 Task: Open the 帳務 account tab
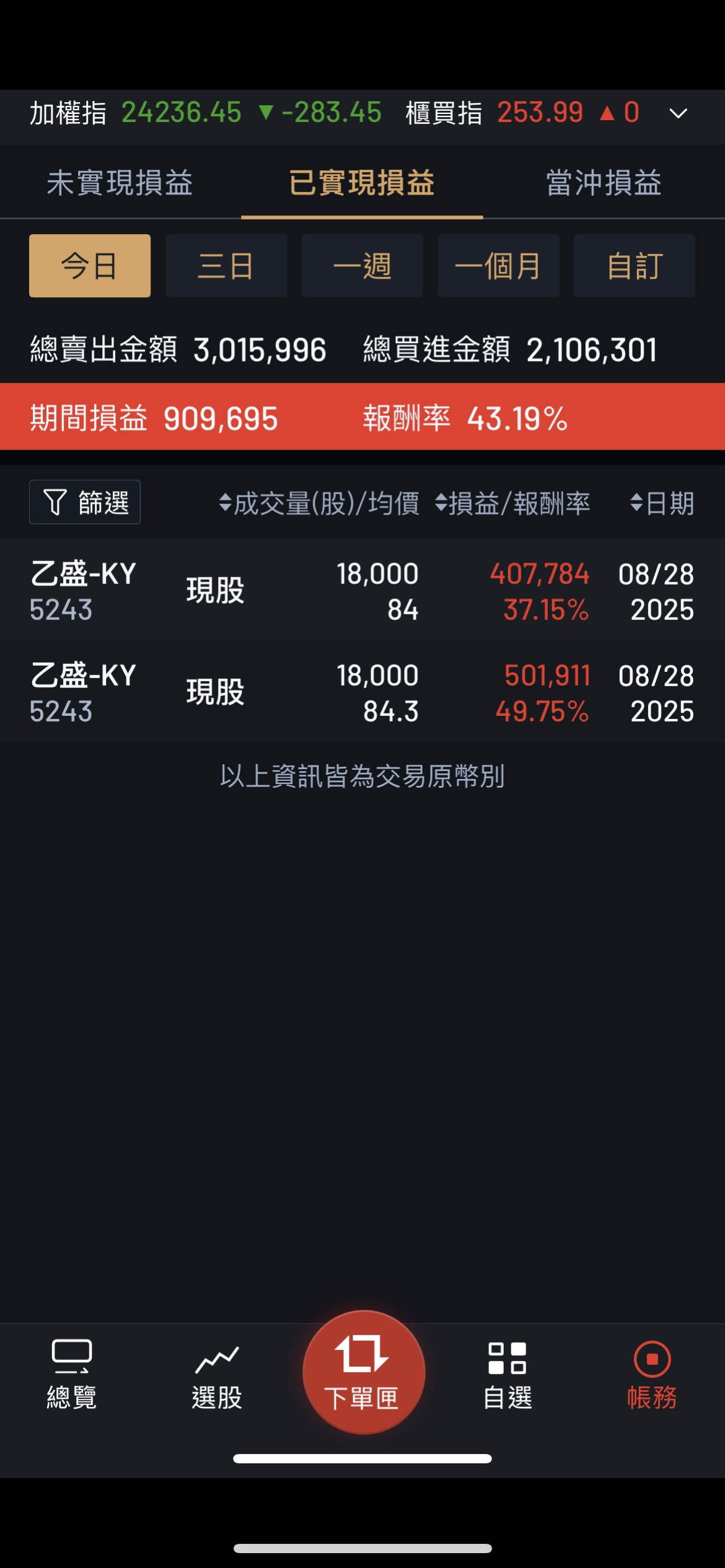click(x=652, y=1375)
